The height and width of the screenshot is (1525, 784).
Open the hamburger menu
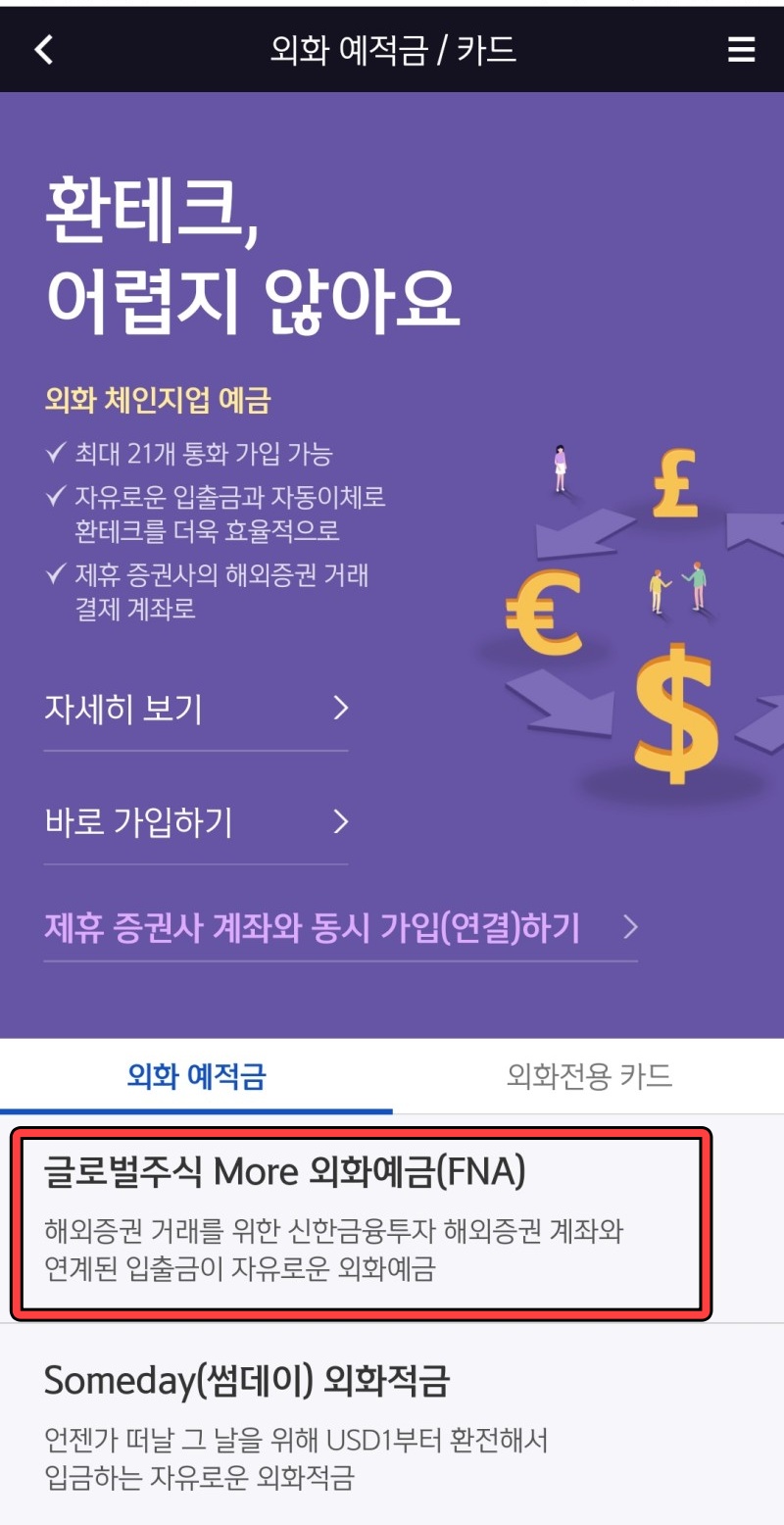pos(741,48)
